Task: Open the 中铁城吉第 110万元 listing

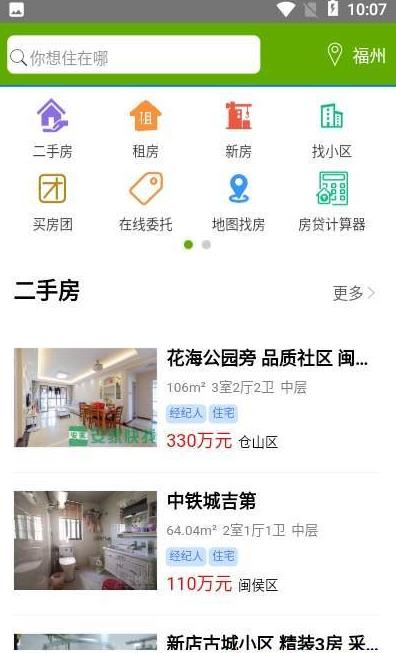Action: pyautogui.click(x=196, y=541)
